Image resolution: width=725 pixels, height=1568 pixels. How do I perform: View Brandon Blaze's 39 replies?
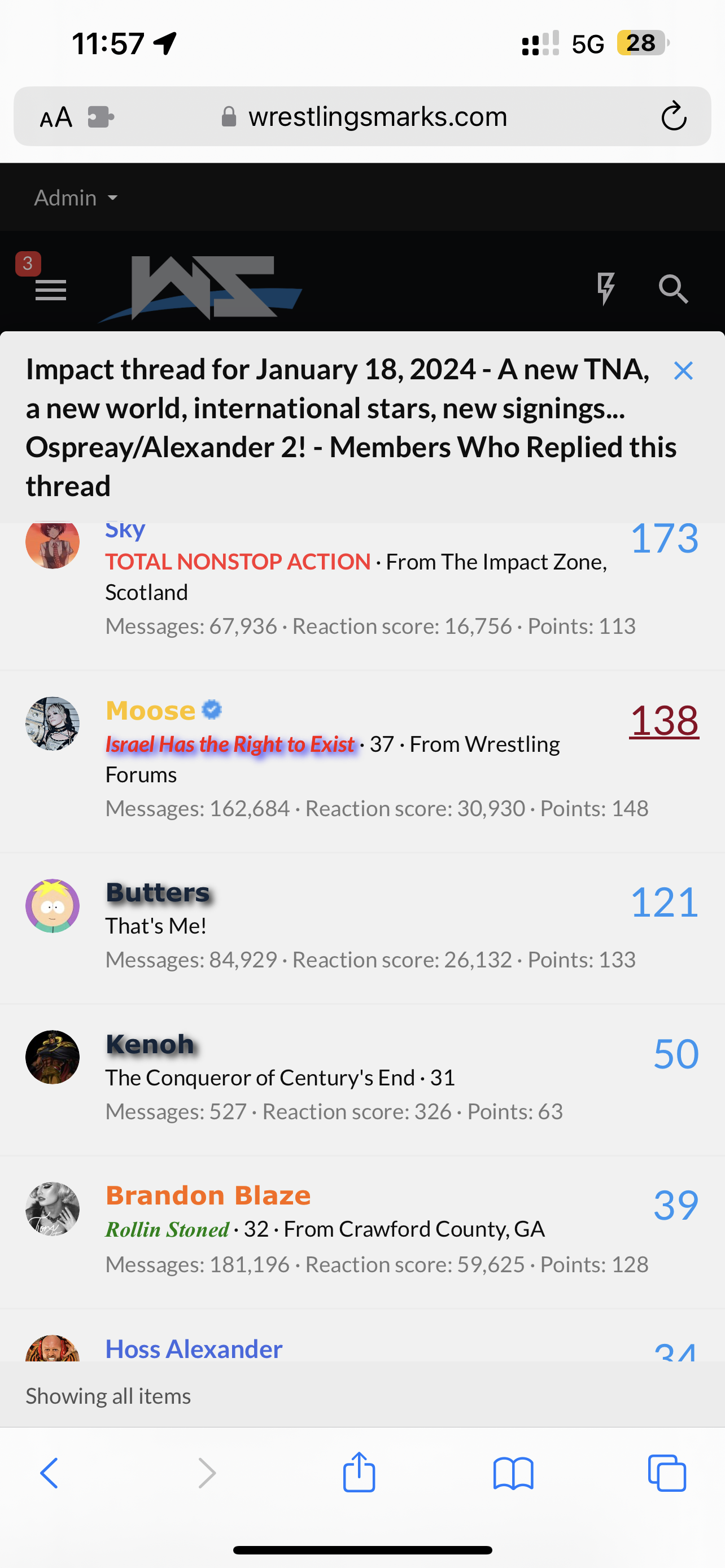[x=675, y=1205]
